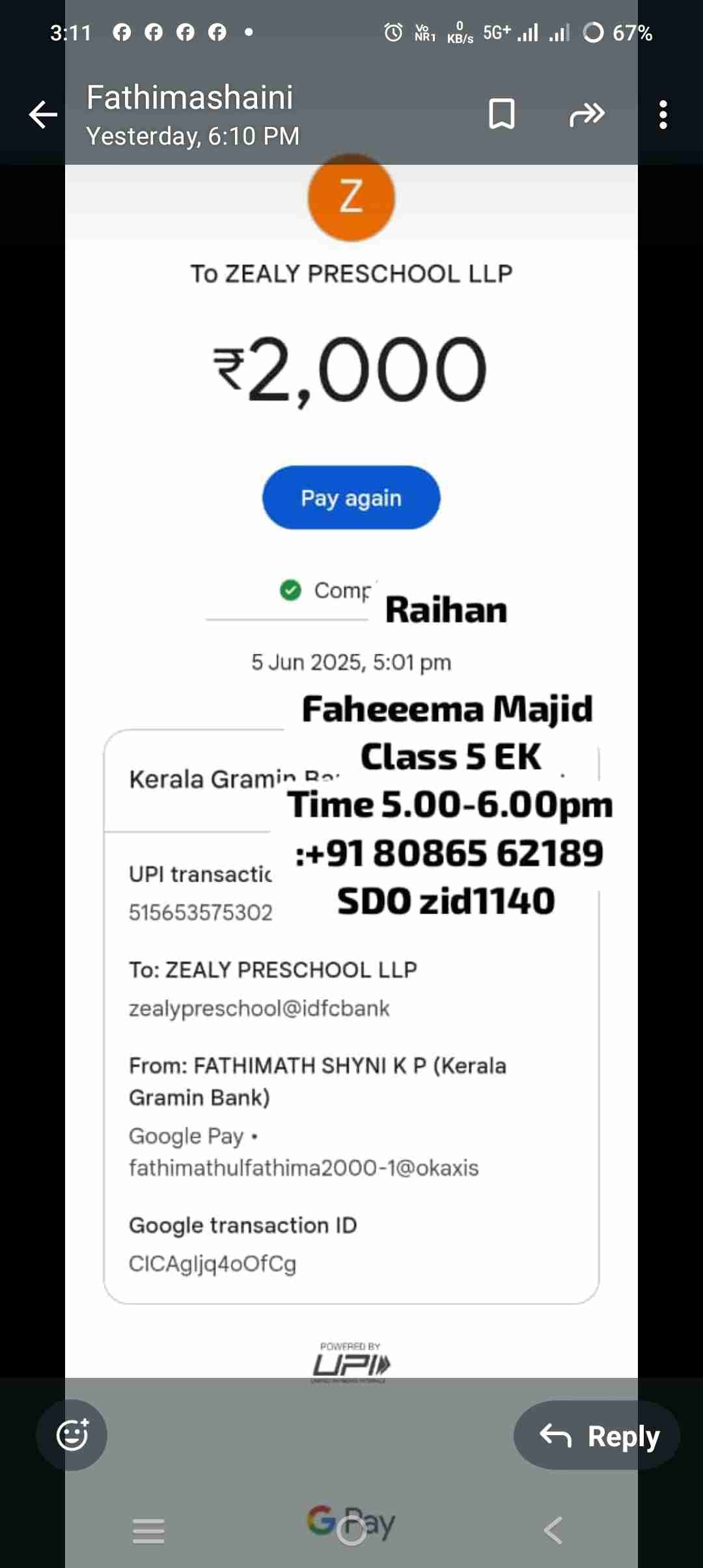
Task: Open the three-dot overflow menu
Action: click(x=663, y=115)
